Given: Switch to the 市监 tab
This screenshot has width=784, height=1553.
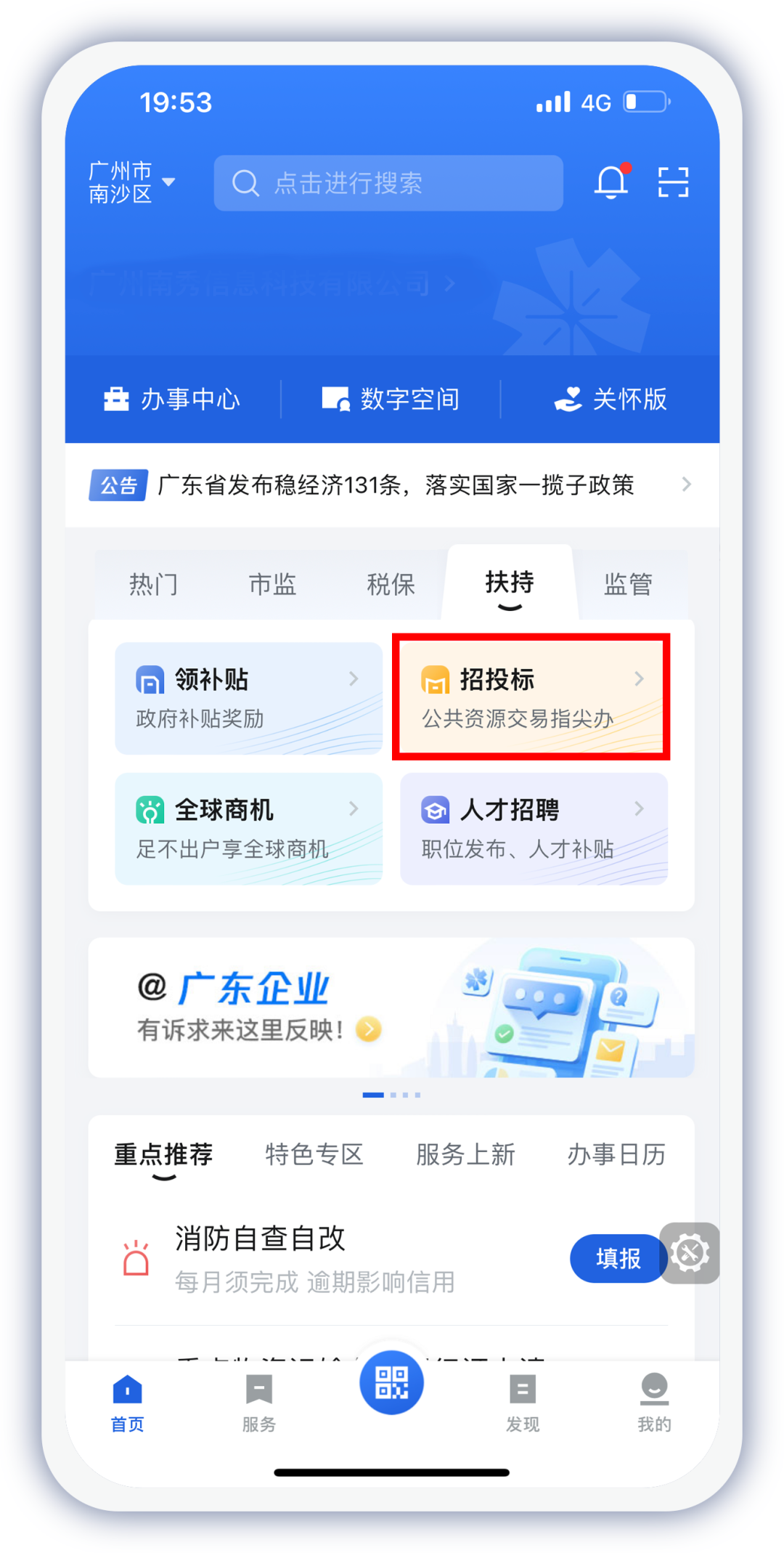Looking at the screenshot, I should (272, 584).
